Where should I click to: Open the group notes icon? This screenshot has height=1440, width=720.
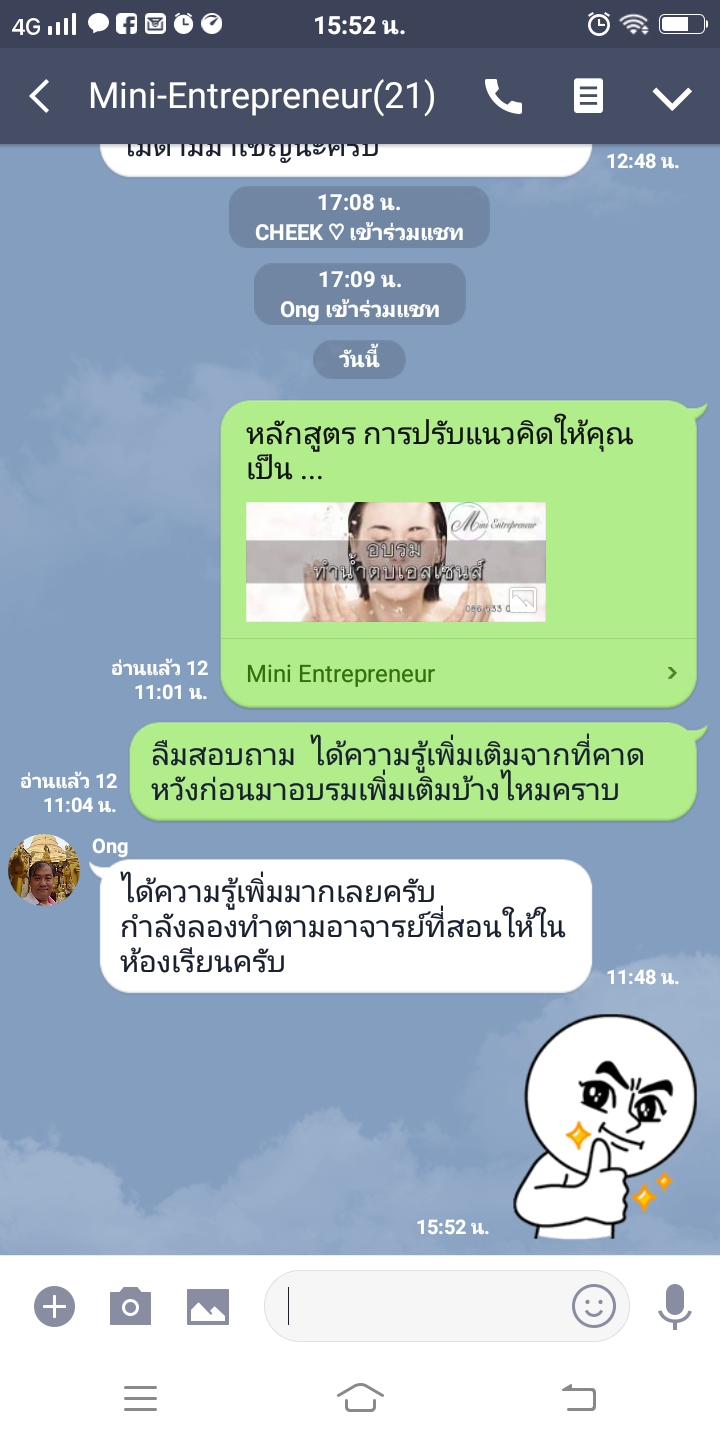tap(588, 97)
